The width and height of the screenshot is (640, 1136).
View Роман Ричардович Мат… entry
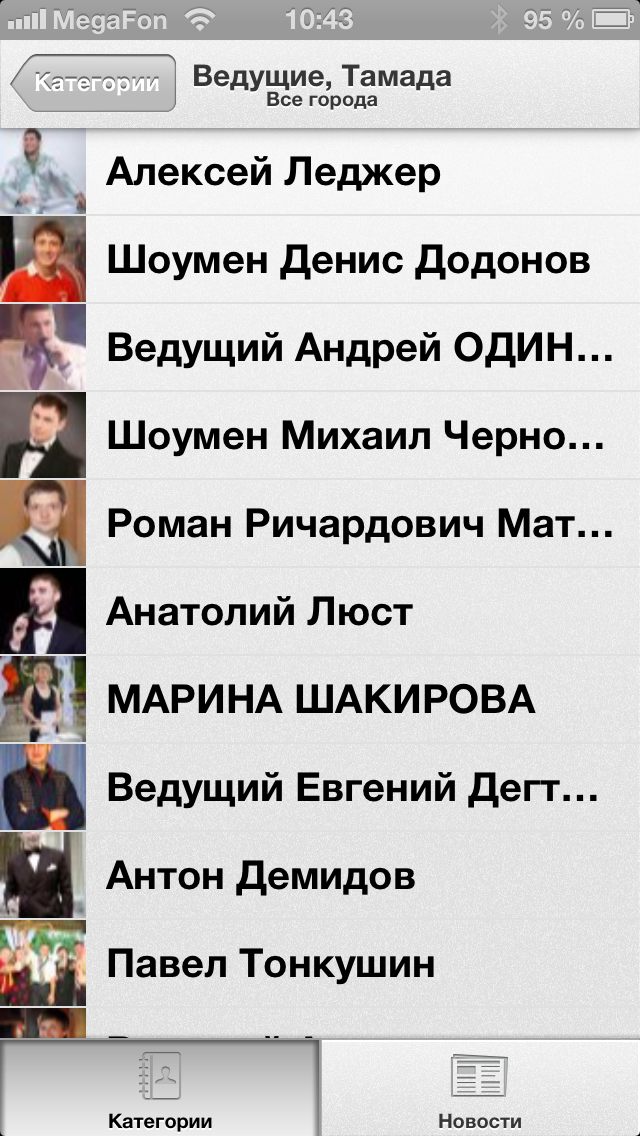coord(320,524)
